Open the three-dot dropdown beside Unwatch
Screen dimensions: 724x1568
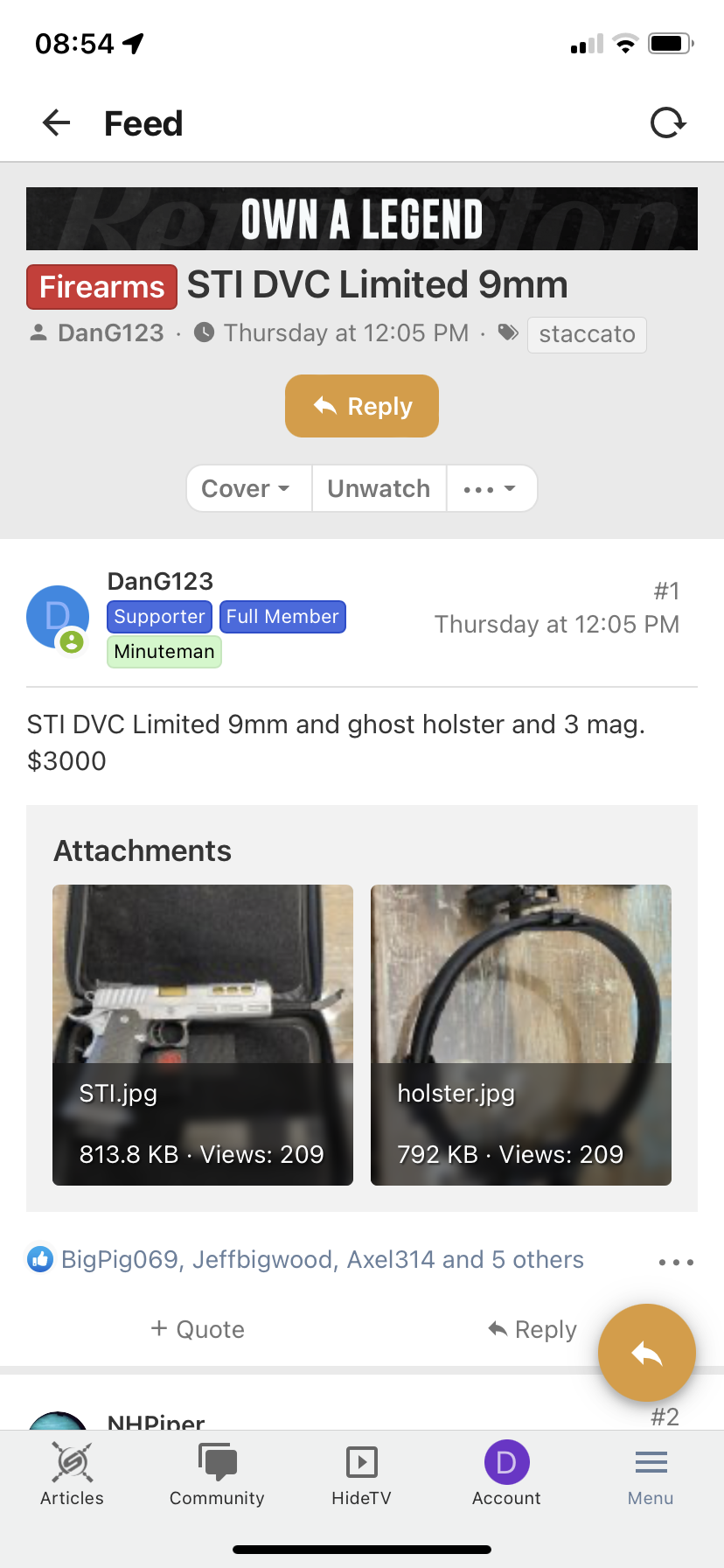coord(490,488)
